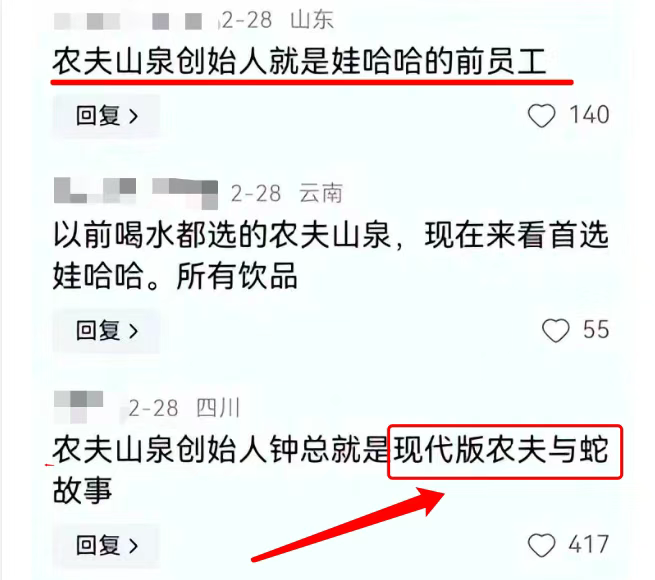Like the comment with 55 likes
Screen dimensions: 655x580
point(555,330)
